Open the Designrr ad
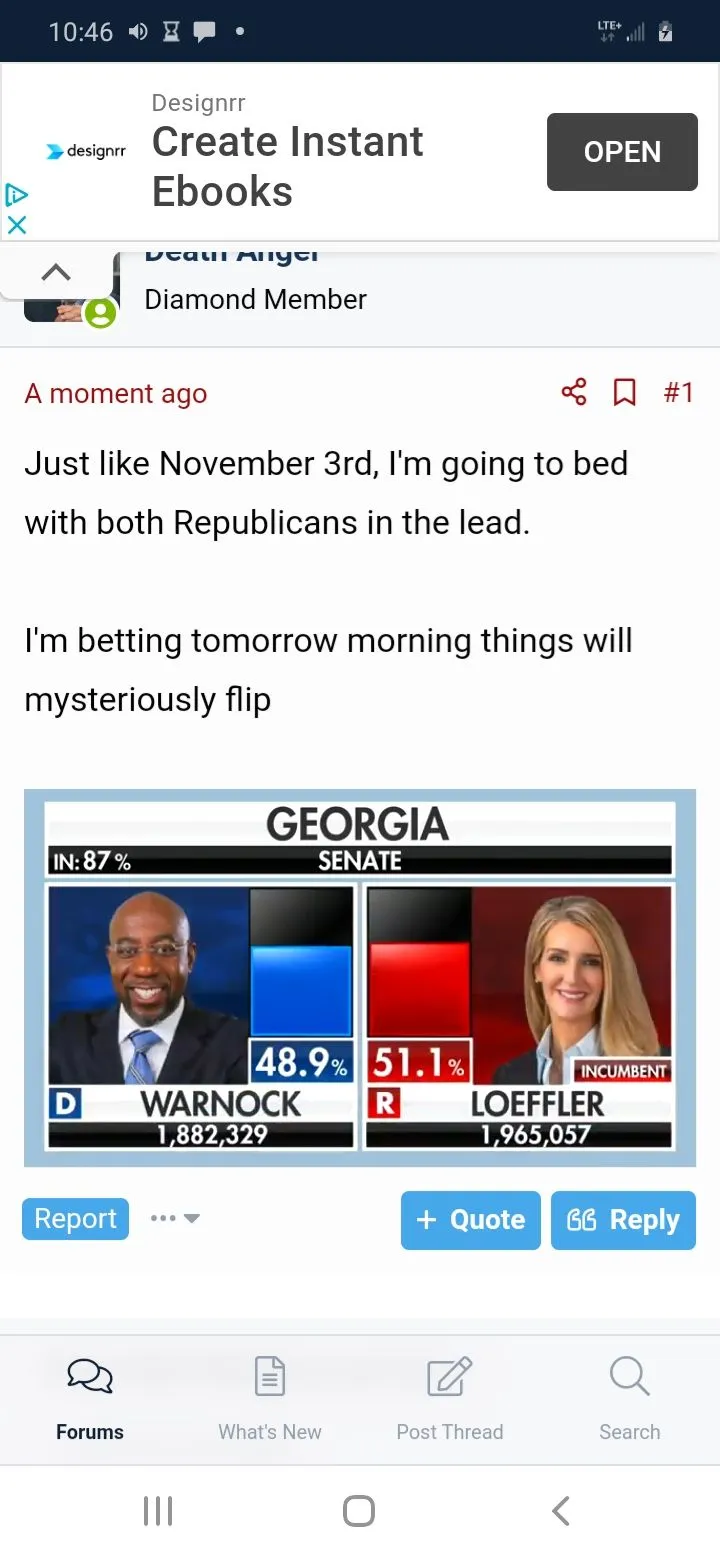This screenshot has width=720, height=1560. coord(621,152)
